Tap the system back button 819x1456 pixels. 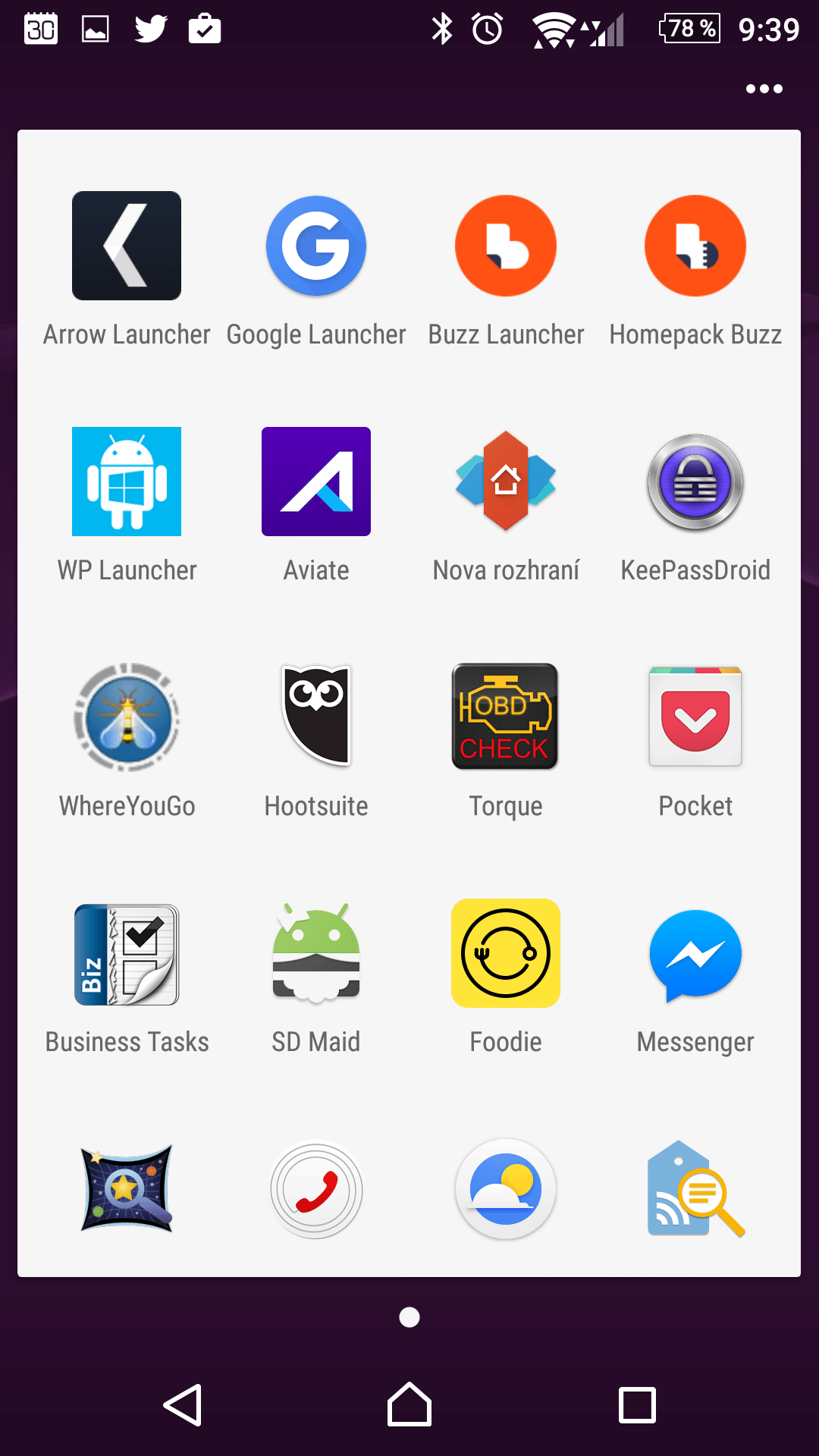pos(182,1405)
